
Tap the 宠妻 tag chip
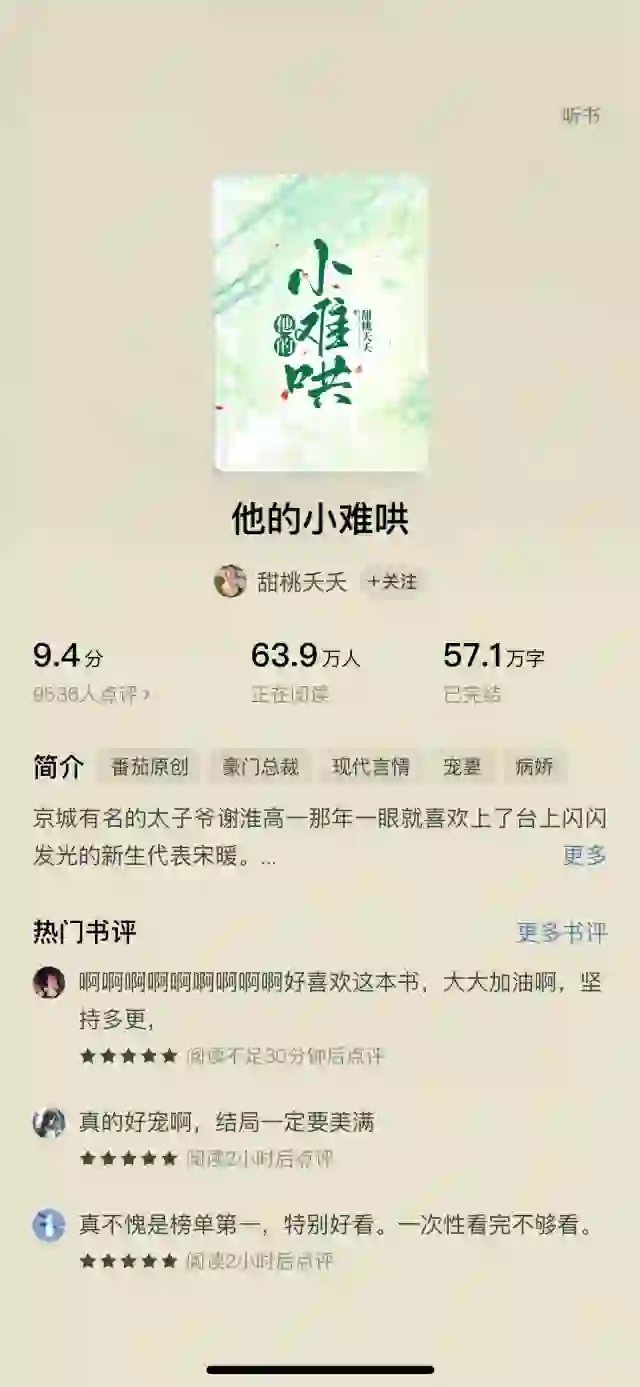tap(462, 767)
